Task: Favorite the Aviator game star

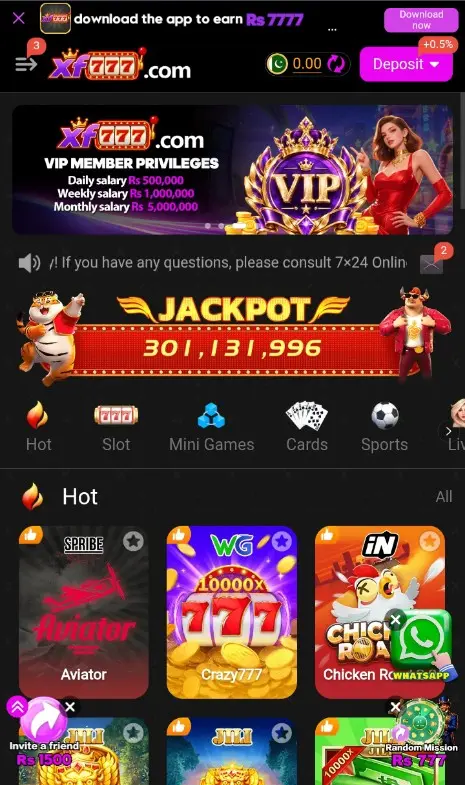Action: click(x=133, y=541)
